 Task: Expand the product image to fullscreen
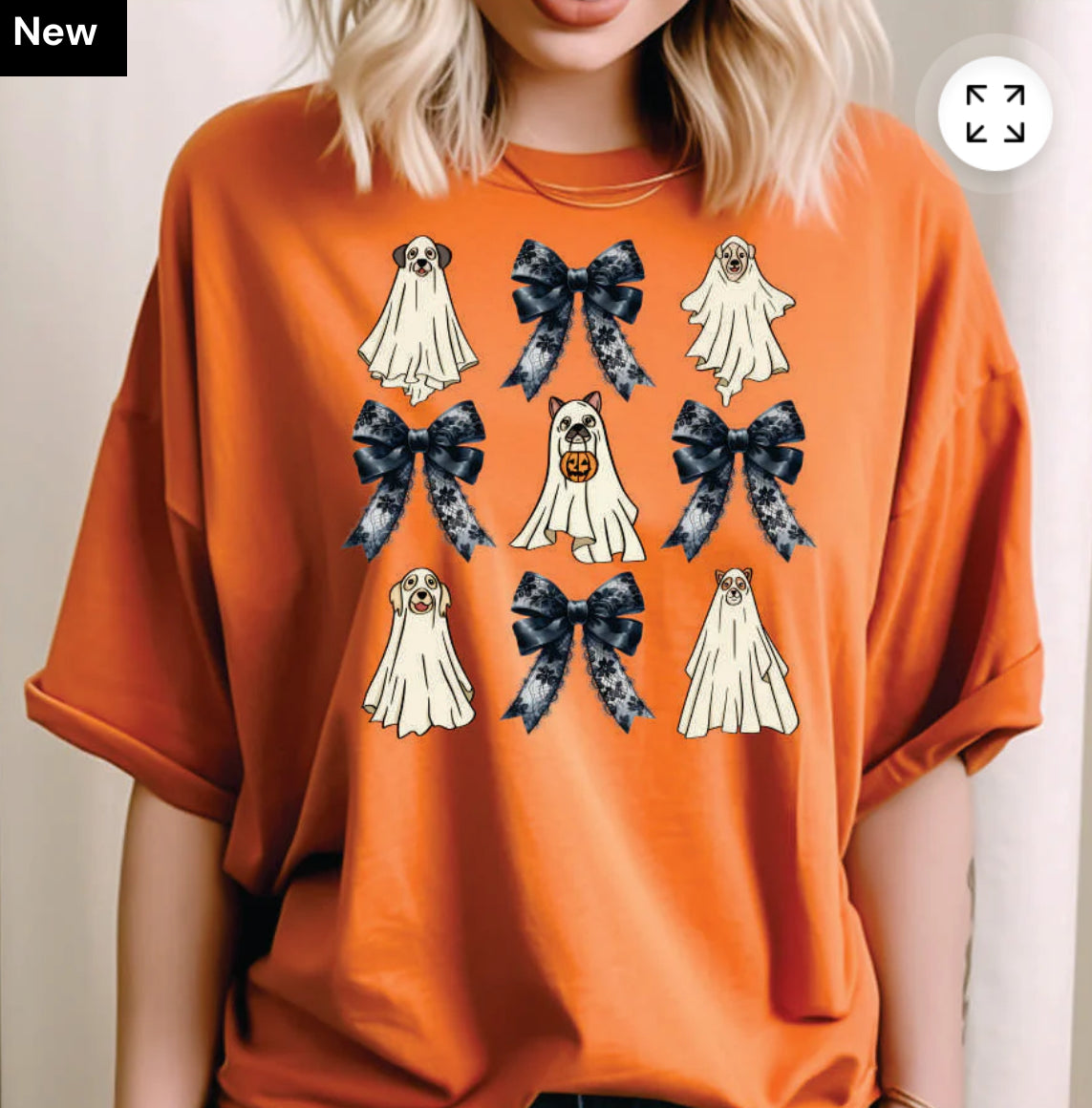[x=995, y=114]
